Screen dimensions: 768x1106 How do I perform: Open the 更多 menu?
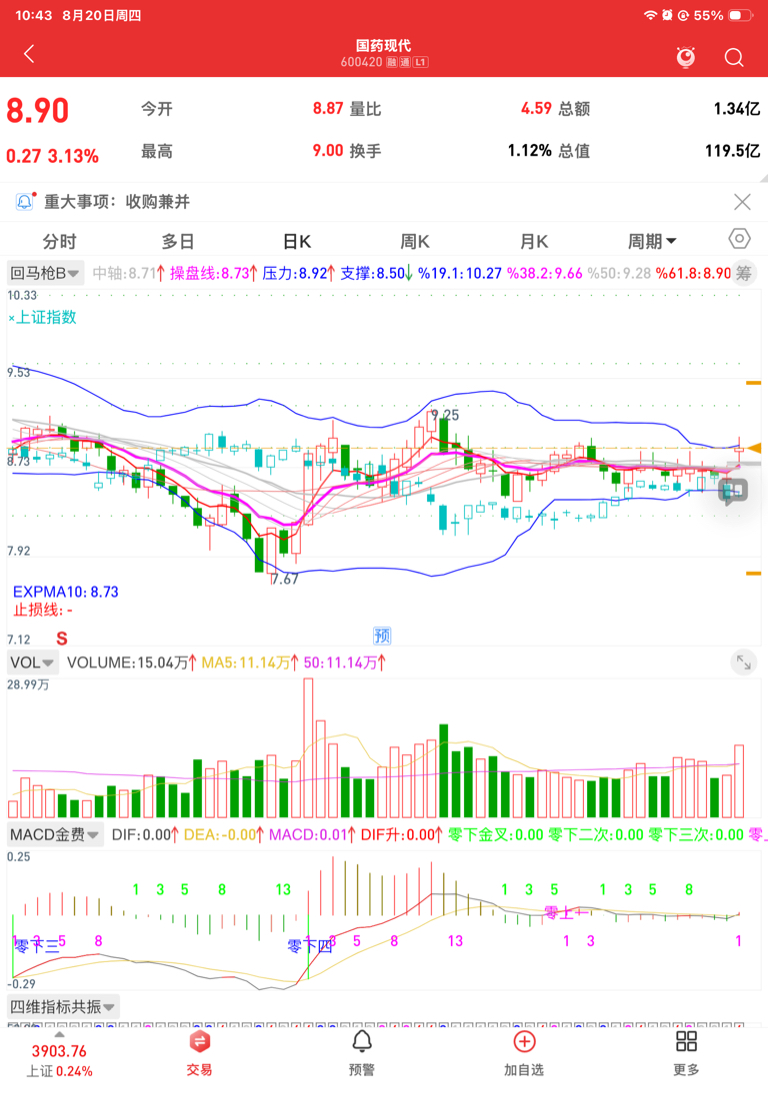pyautogui.click(x=686, y=1054)
